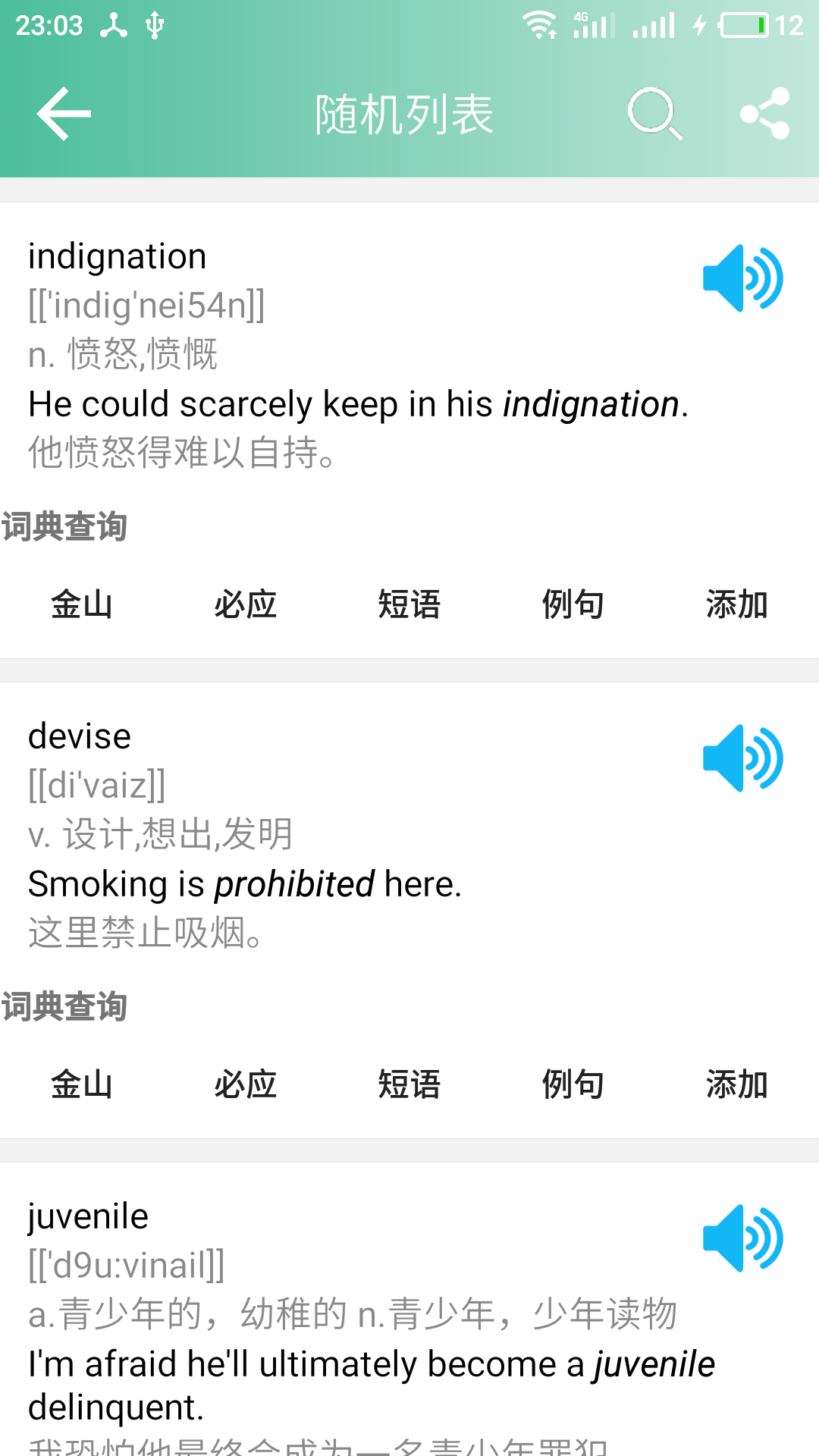Look up devise in 必应 dictionary
Image resolution: width=819 pixels, height=1456 pixels.
point(246,1085)
